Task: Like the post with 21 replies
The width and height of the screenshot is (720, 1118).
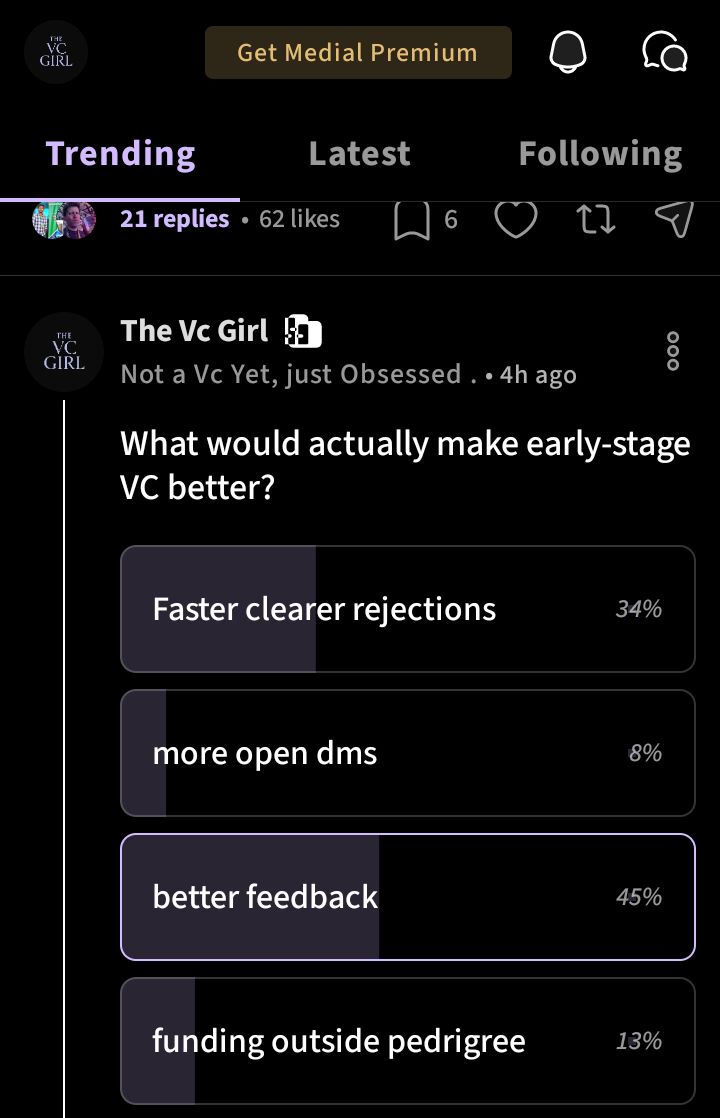Action: pyautogui.click(x=516, y=220)
